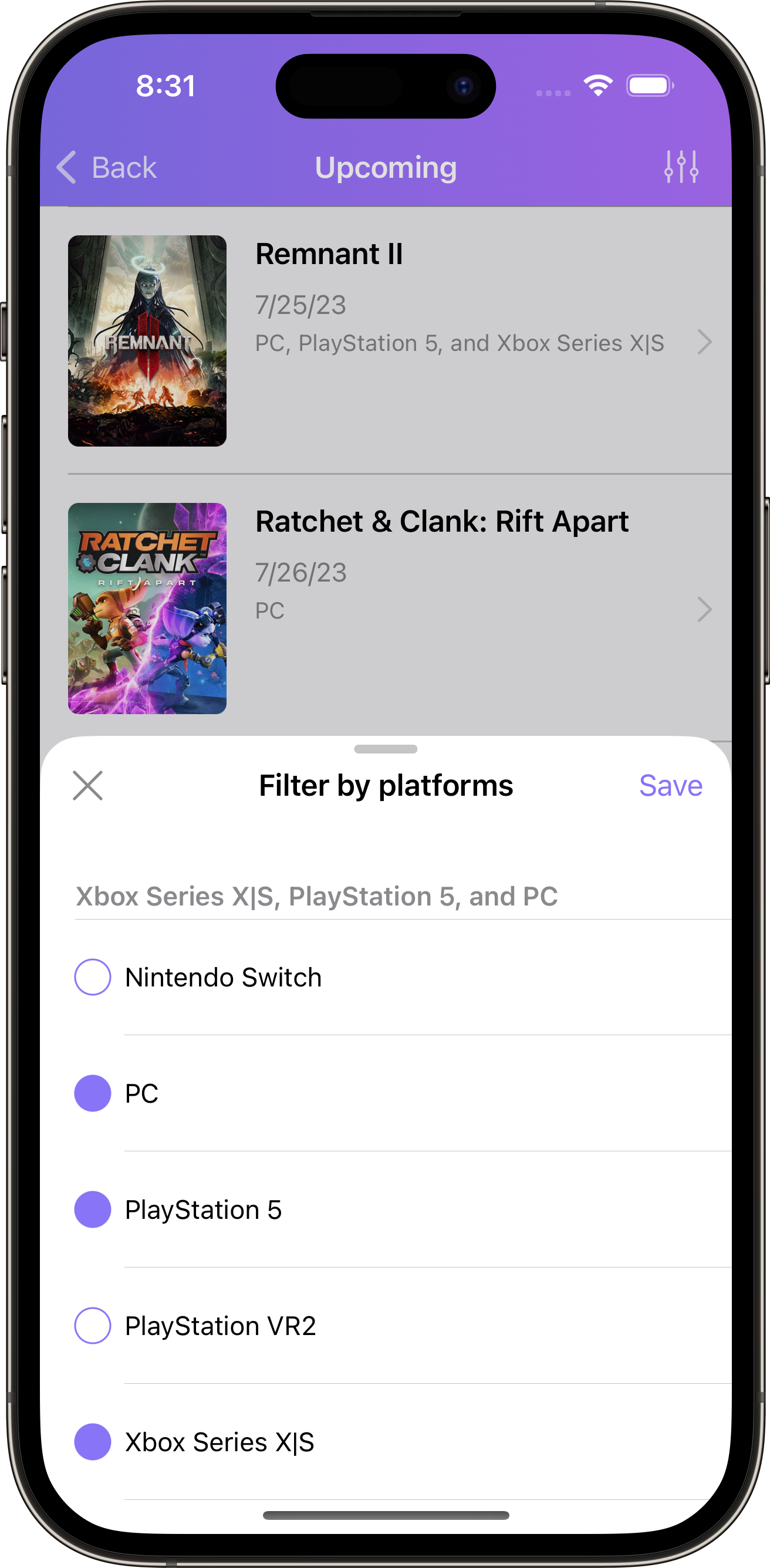Deselect the PC platform
The height and width of the screenshot is (1568, 770).
click(386, 1093)
